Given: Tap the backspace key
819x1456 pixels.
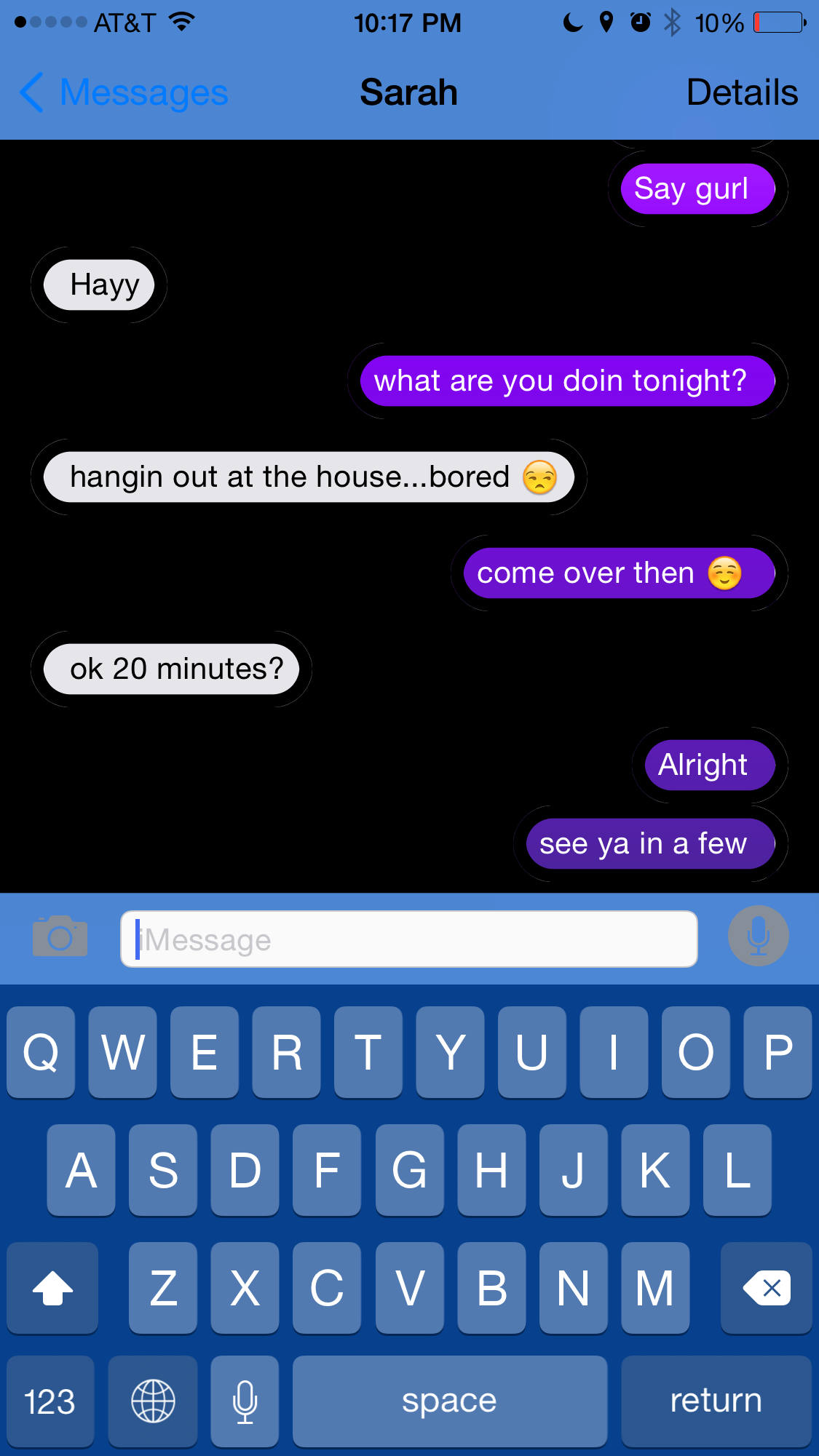Looking at the screenshot, I should [766, 1288].
